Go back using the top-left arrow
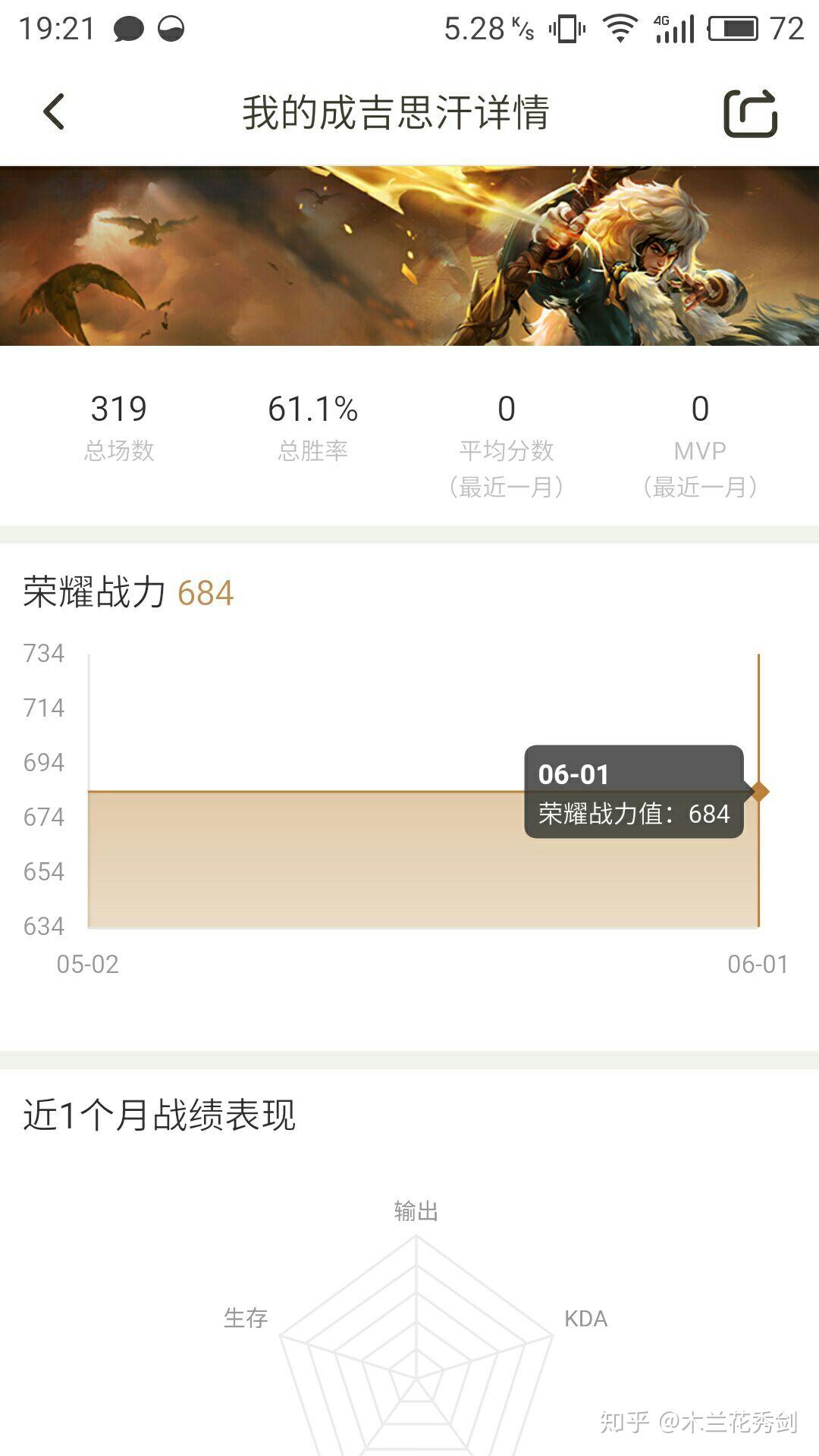 (x=54, y=112)
